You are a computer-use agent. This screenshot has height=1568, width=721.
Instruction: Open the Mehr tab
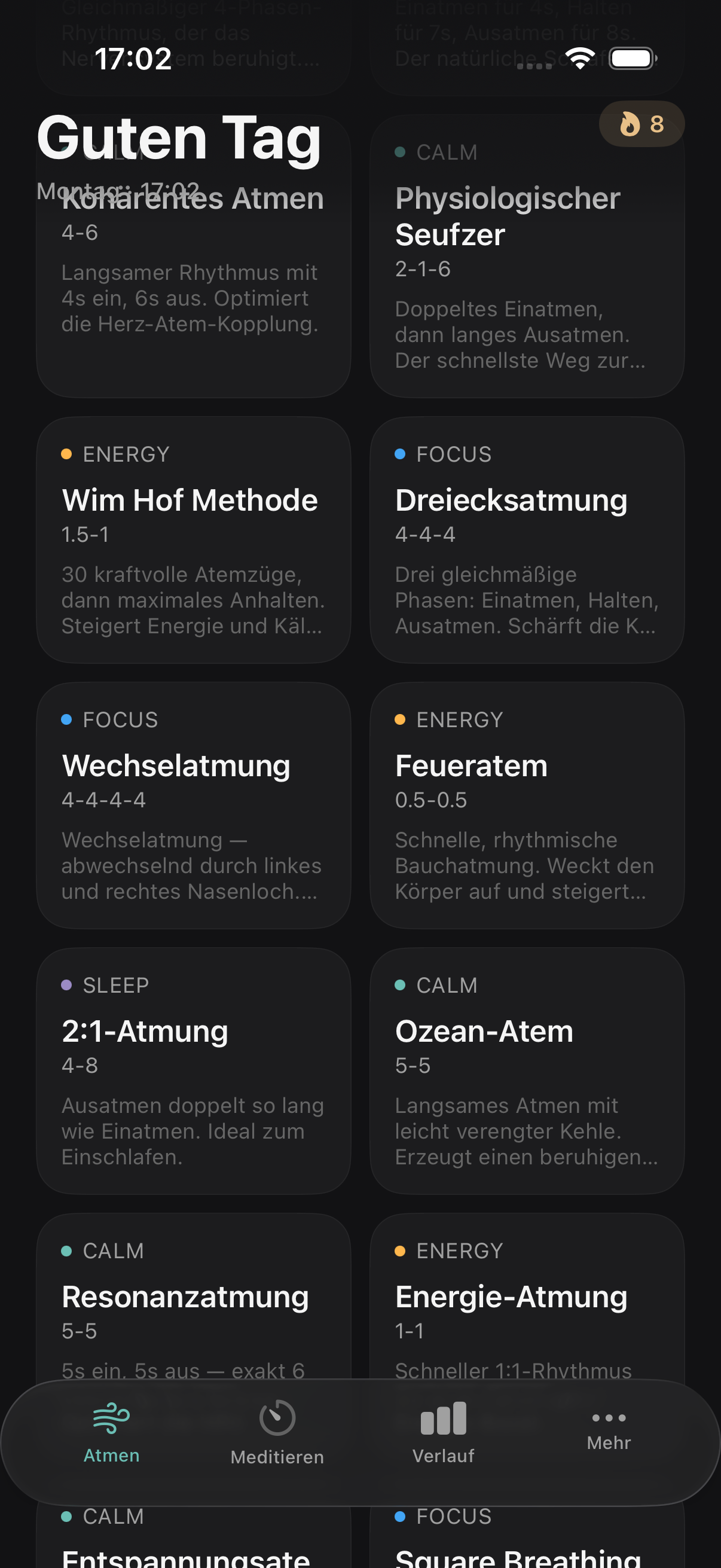[609, 1432]
